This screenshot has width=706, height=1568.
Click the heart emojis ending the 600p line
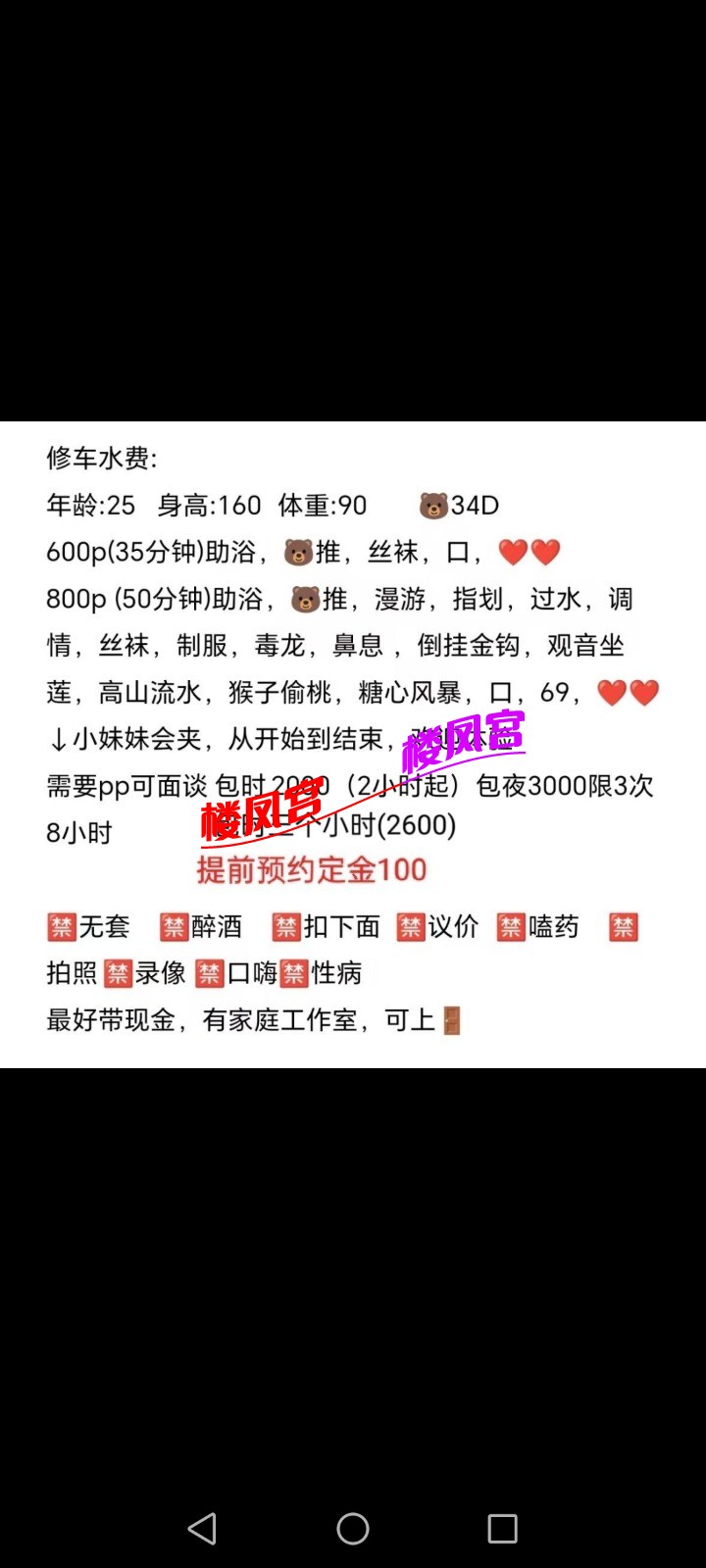point(531,552)
